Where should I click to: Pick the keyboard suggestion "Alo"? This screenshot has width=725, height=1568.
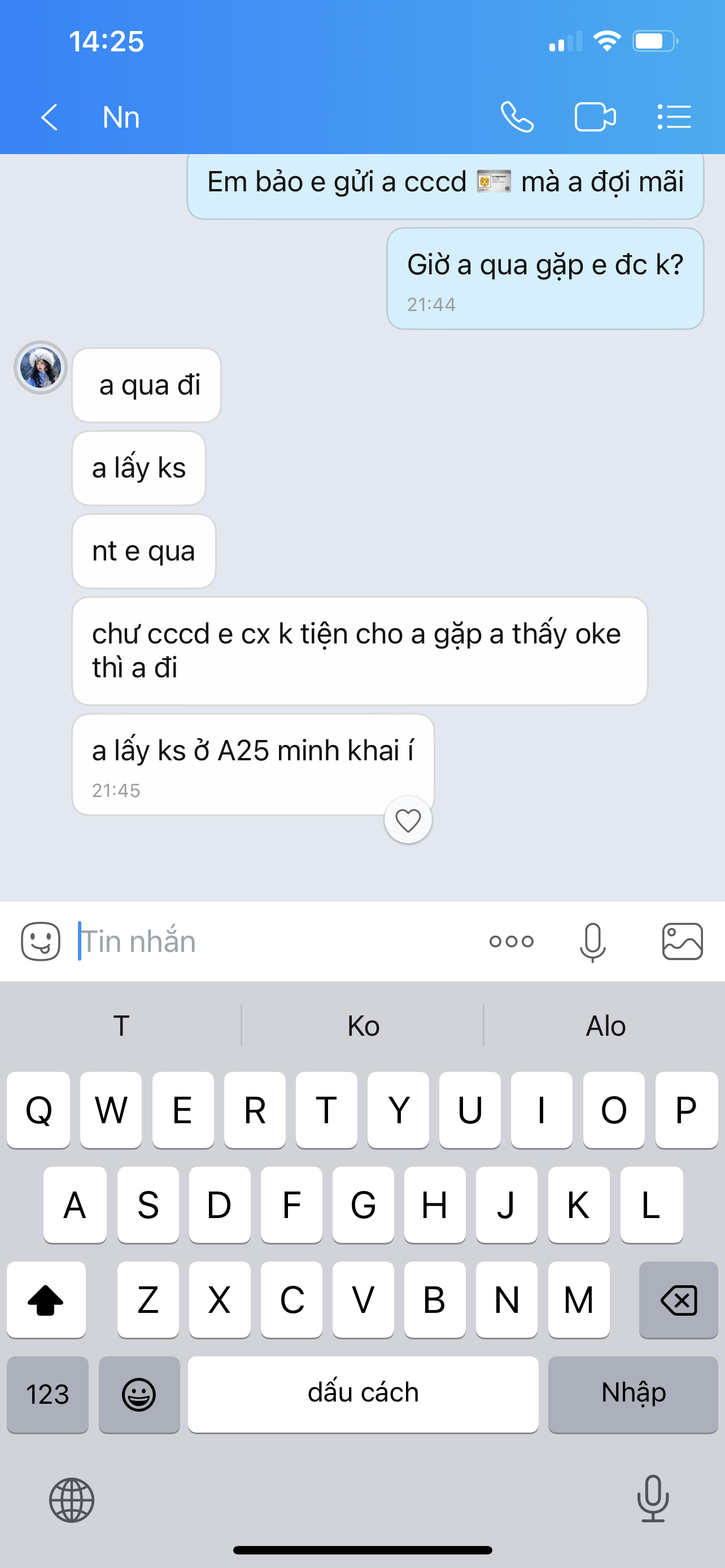605,1026
